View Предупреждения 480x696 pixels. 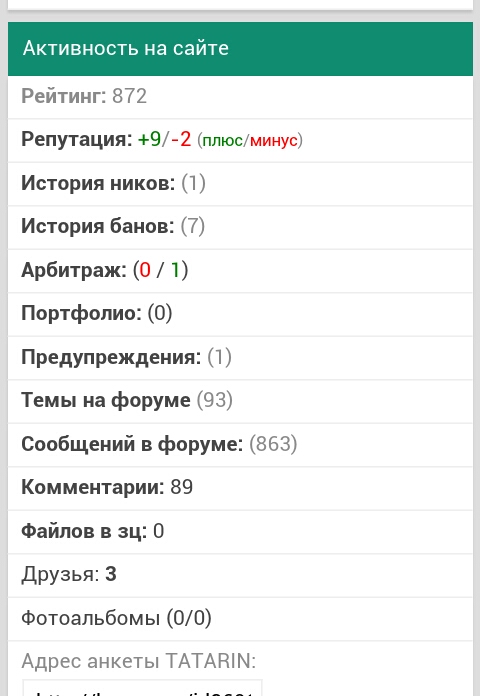click(240, 358)
